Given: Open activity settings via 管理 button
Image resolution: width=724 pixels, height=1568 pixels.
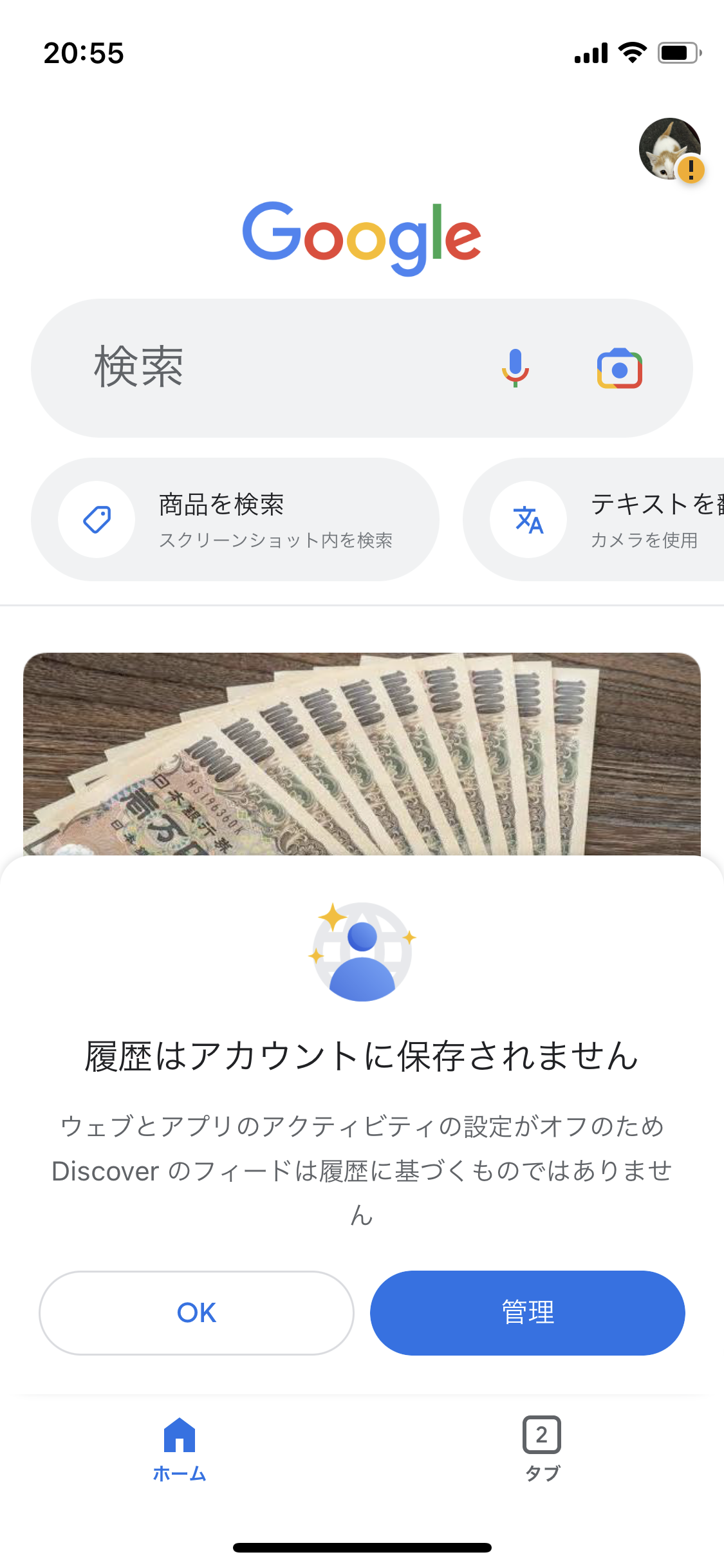Looking at the screenshot, I should (x=526, y=1312).
